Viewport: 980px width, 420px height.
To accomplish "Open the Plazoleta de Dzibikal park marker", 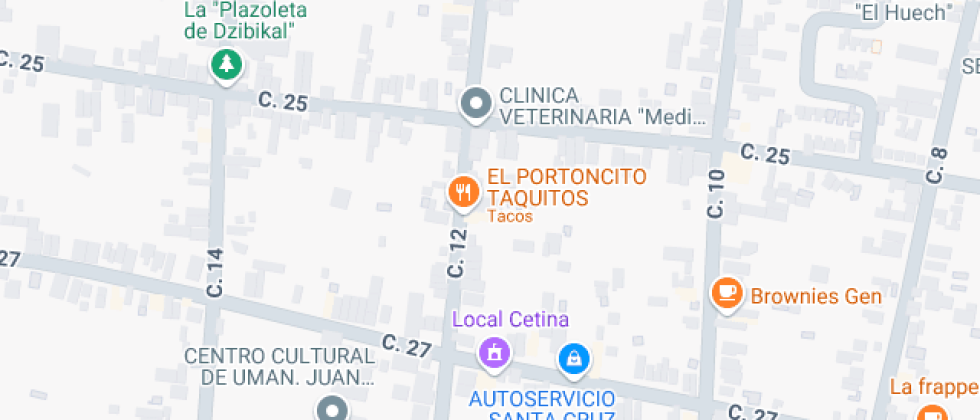I will 227,66.
